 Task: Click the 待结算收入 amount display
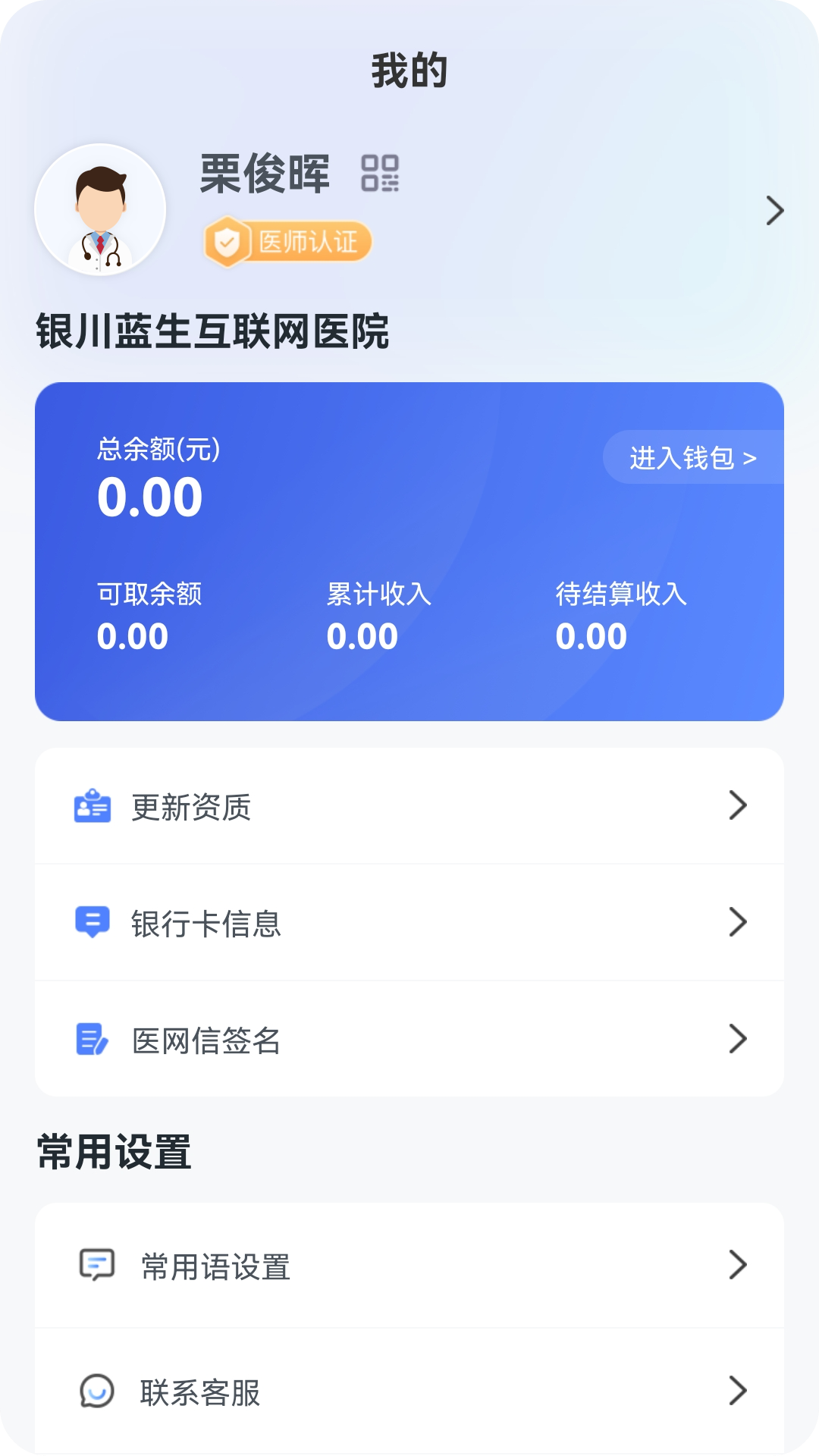pyautogui.click(x=591, y=635)
